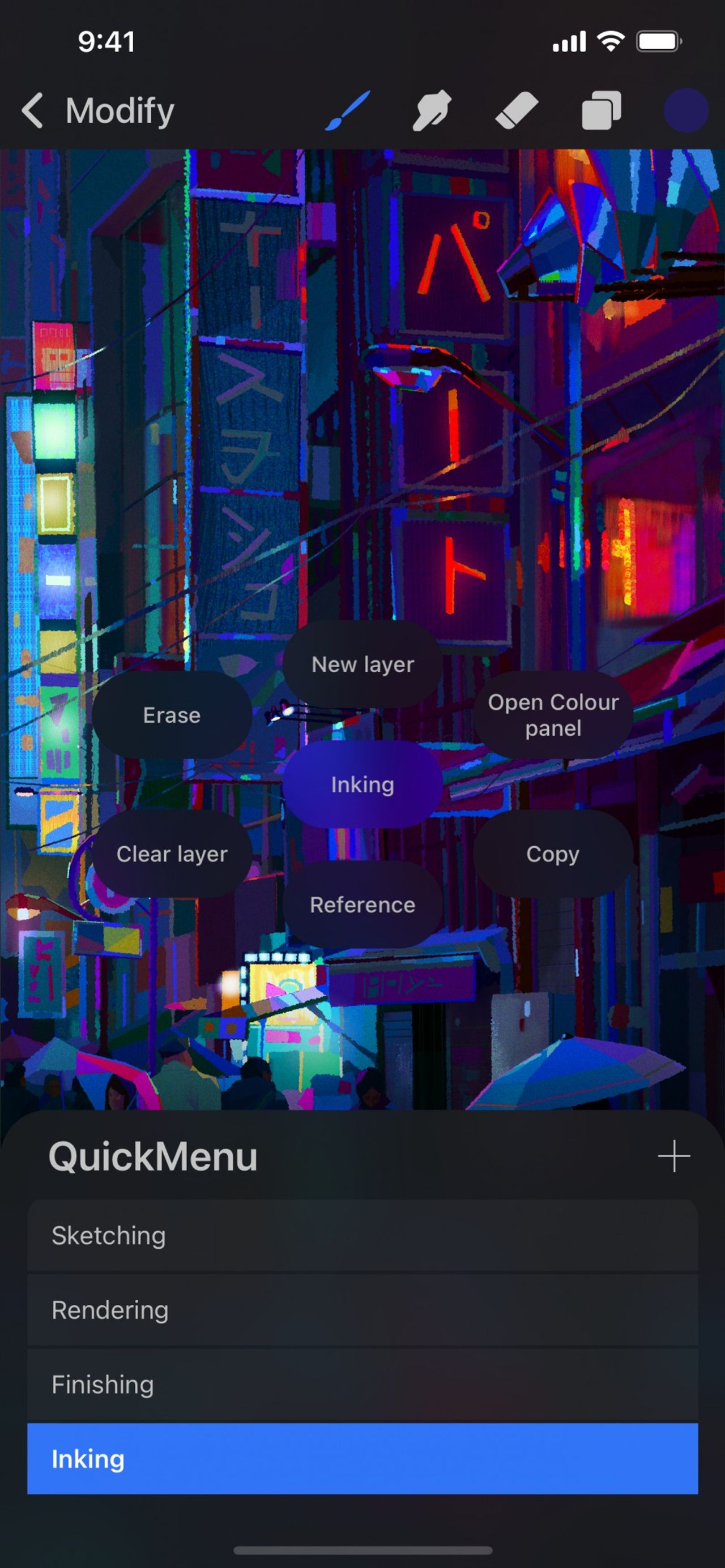Open the active colour swatch
The width and height of the screenshot is (725, 1568).
tap(685, 111)
